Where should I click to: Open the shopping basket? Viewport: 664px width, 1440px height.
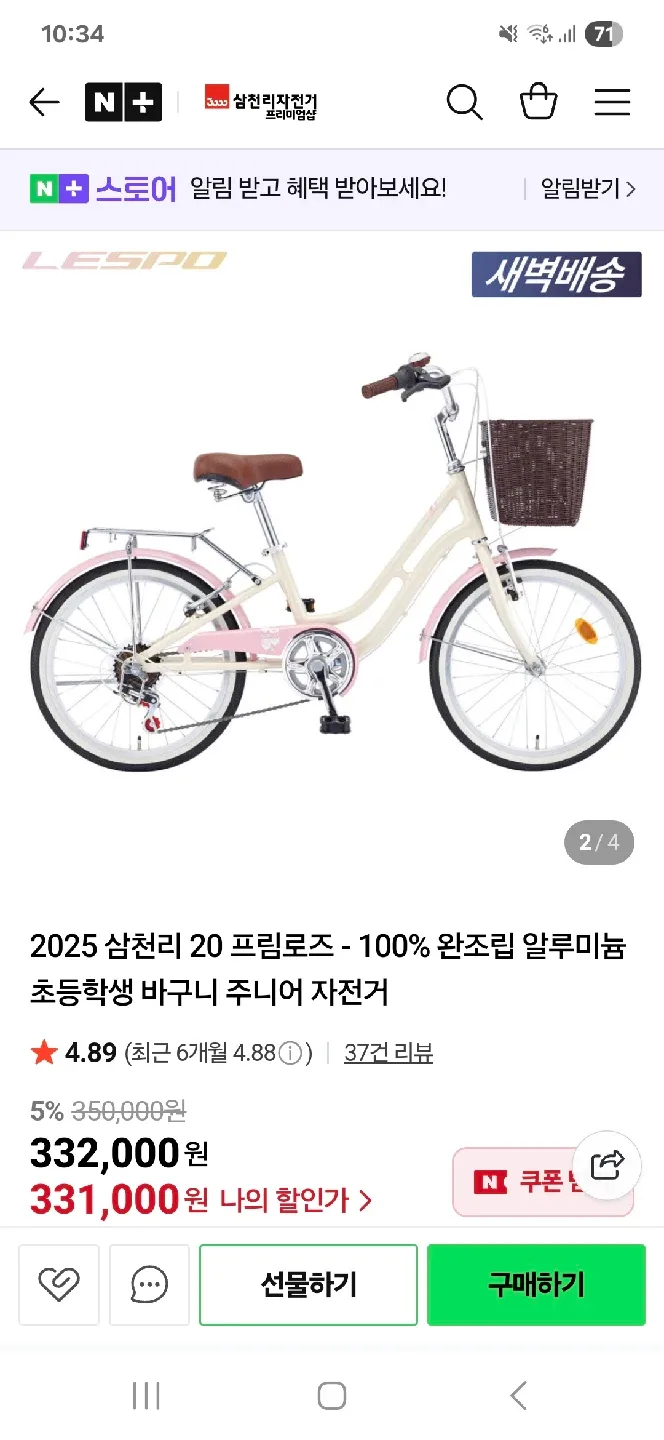coord(538,102)
